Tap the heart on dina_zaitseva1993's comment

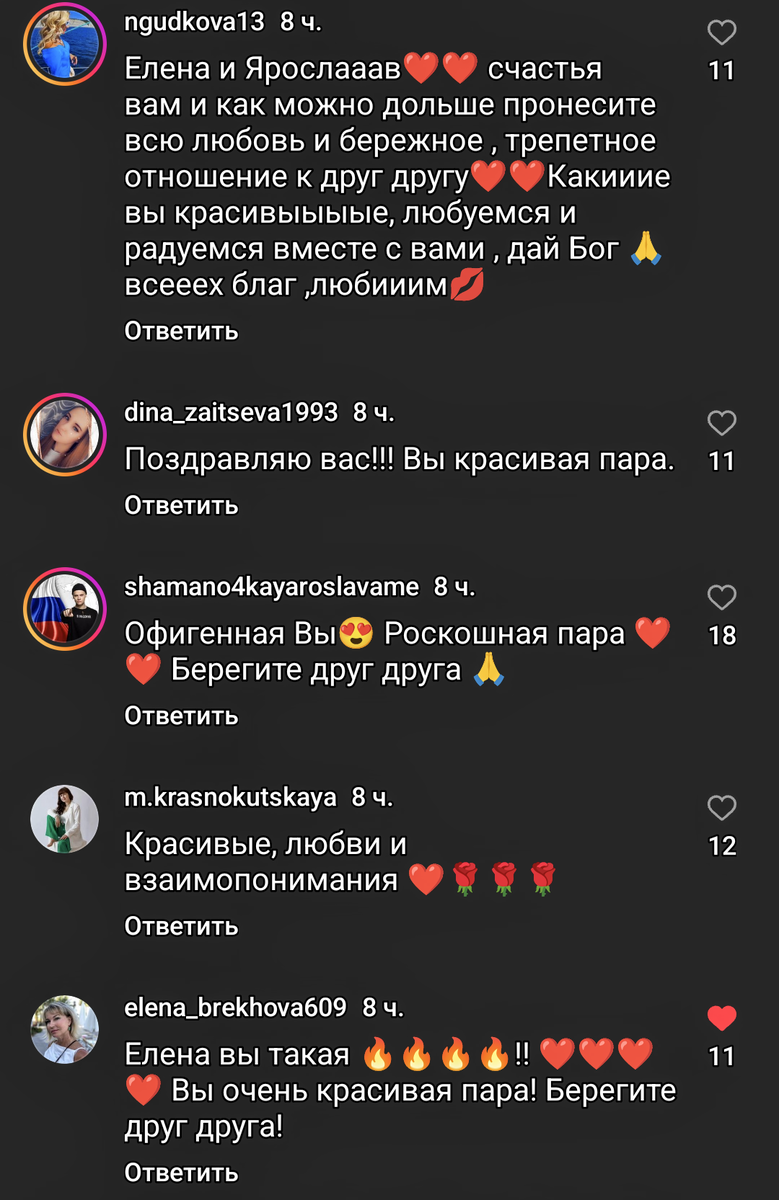tap(721, 422)
